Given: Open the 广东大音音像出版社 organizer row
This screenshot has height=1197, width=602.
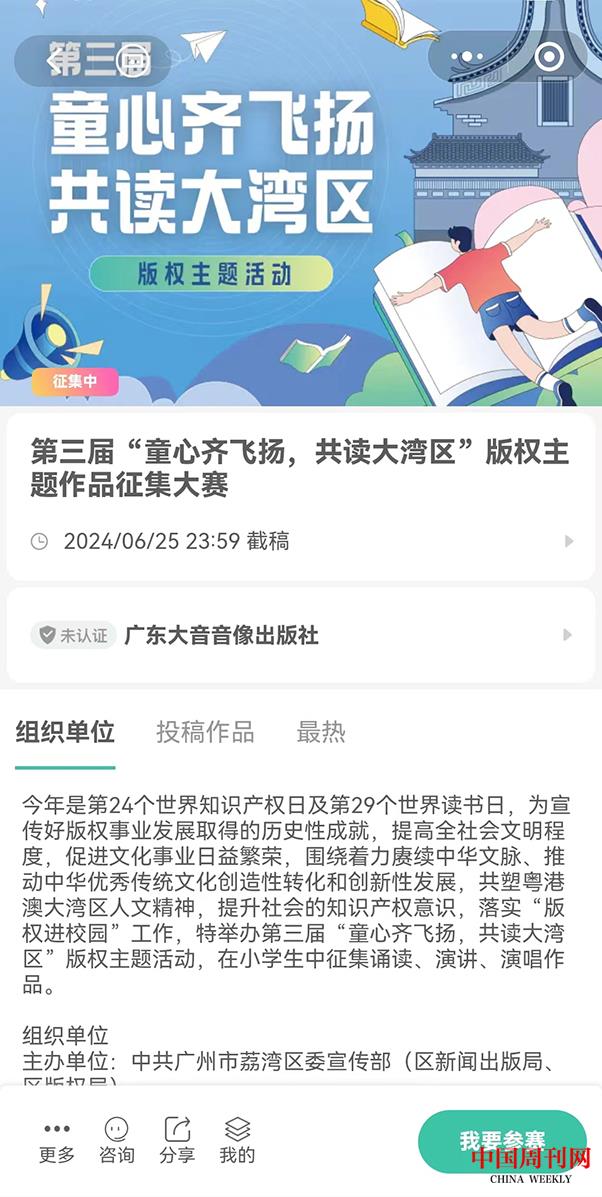Looking at the screenshot, I should [300, 635].
